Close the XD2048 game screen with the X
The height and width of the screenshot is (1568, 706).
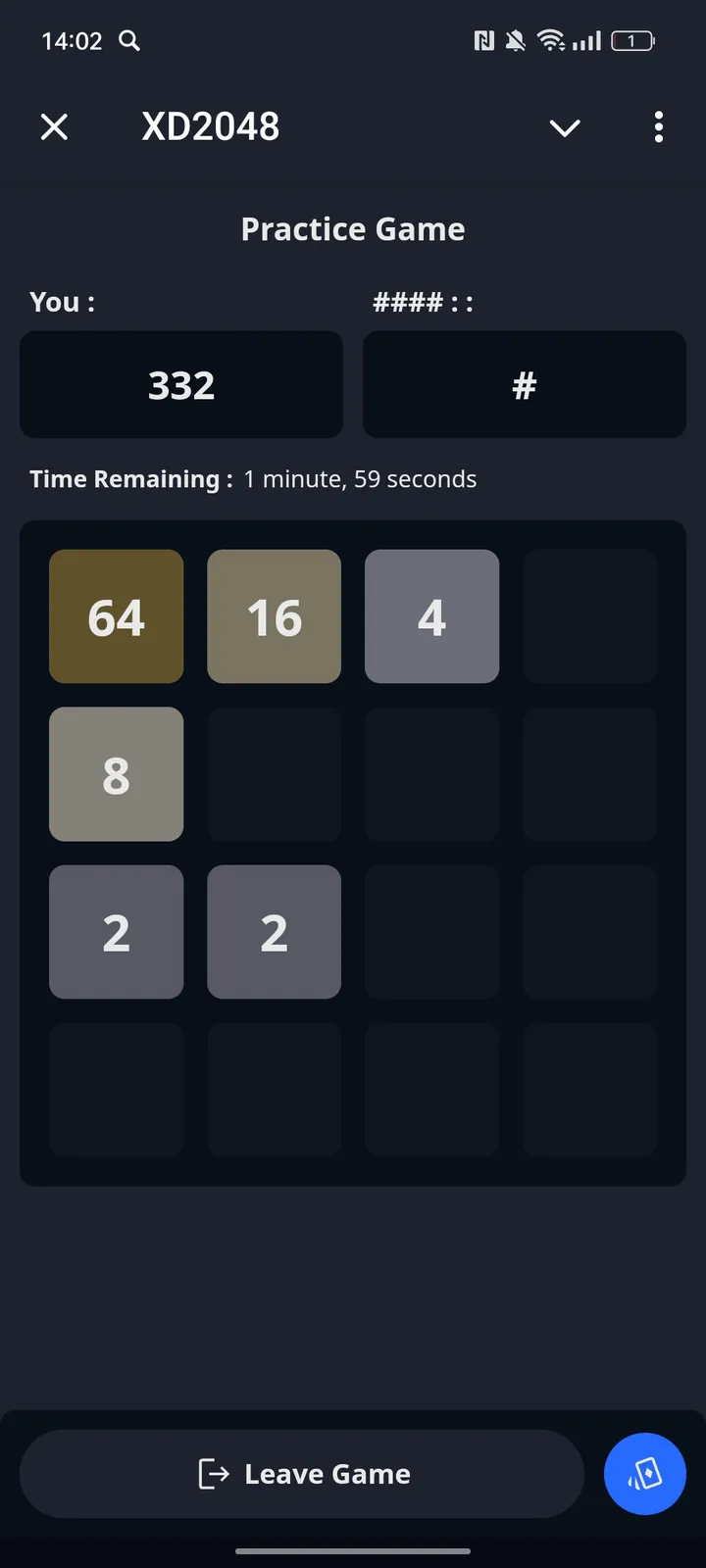point(54,126)
